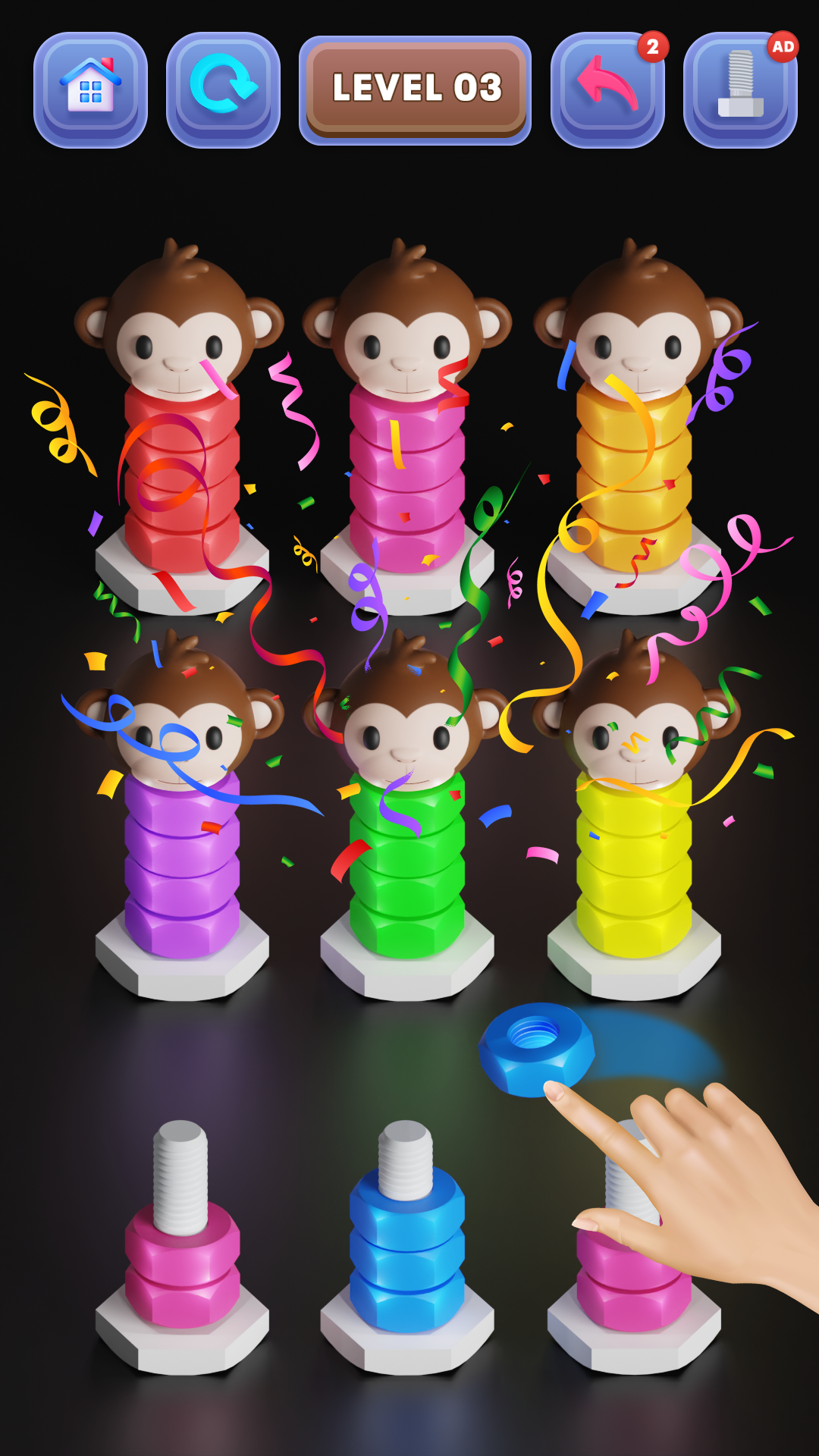Image resolution: width=819 pixels, height=1456 pixels.
Task: Restart the current level
Action: click(223, 89)
